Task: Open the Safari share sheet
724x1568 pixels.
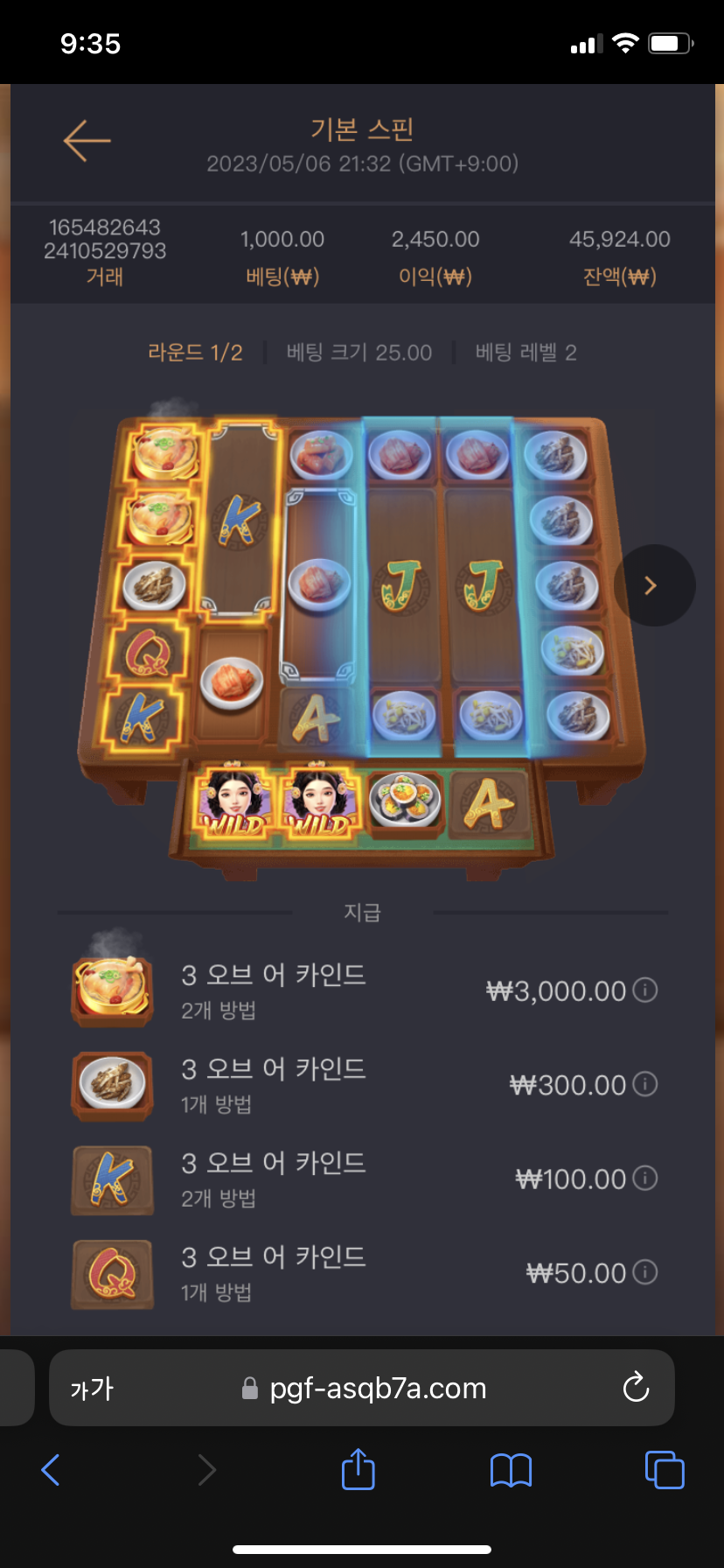Action: [358, 1469]
